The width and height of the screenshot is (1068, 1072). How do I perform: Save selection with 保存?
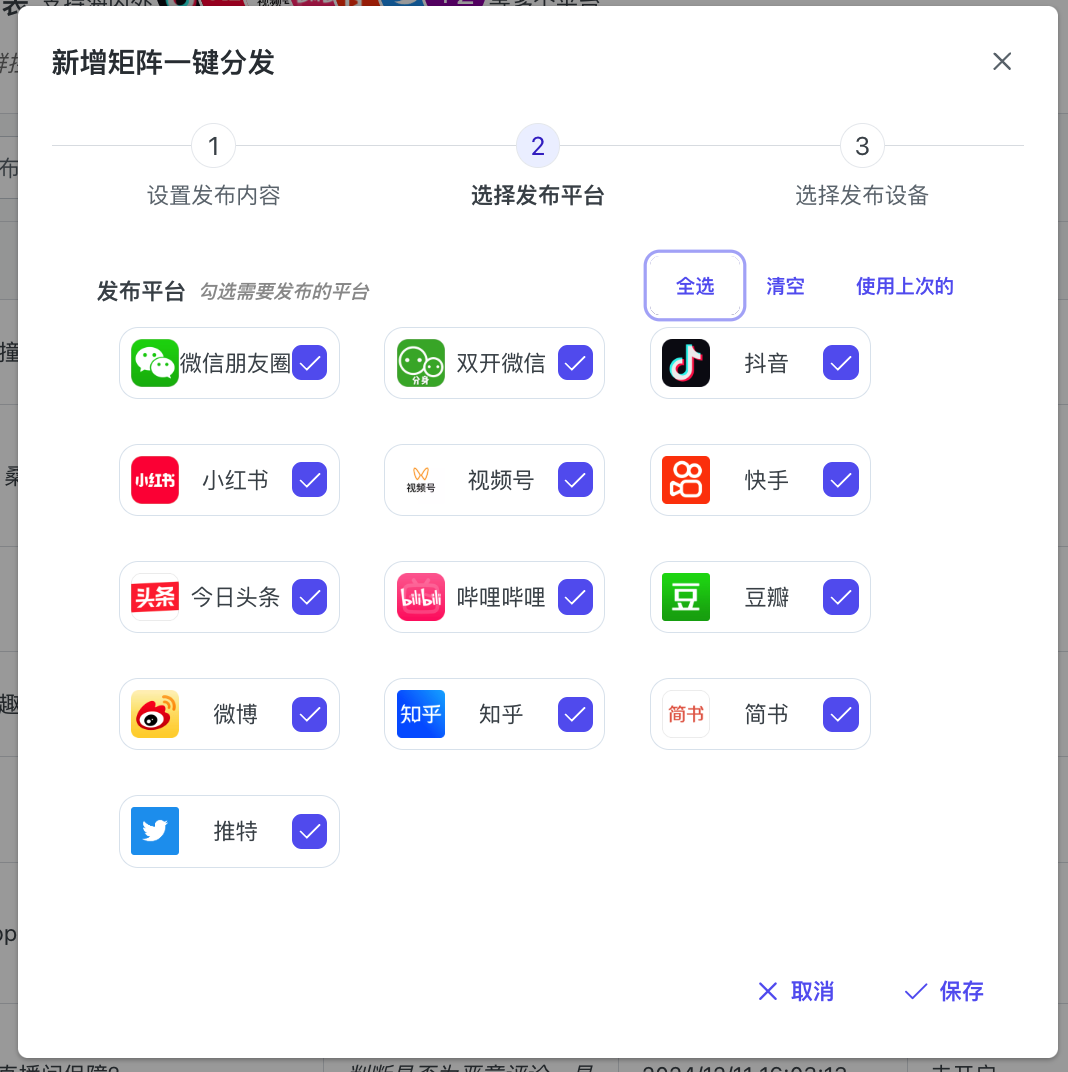click(x=944, y=991)
